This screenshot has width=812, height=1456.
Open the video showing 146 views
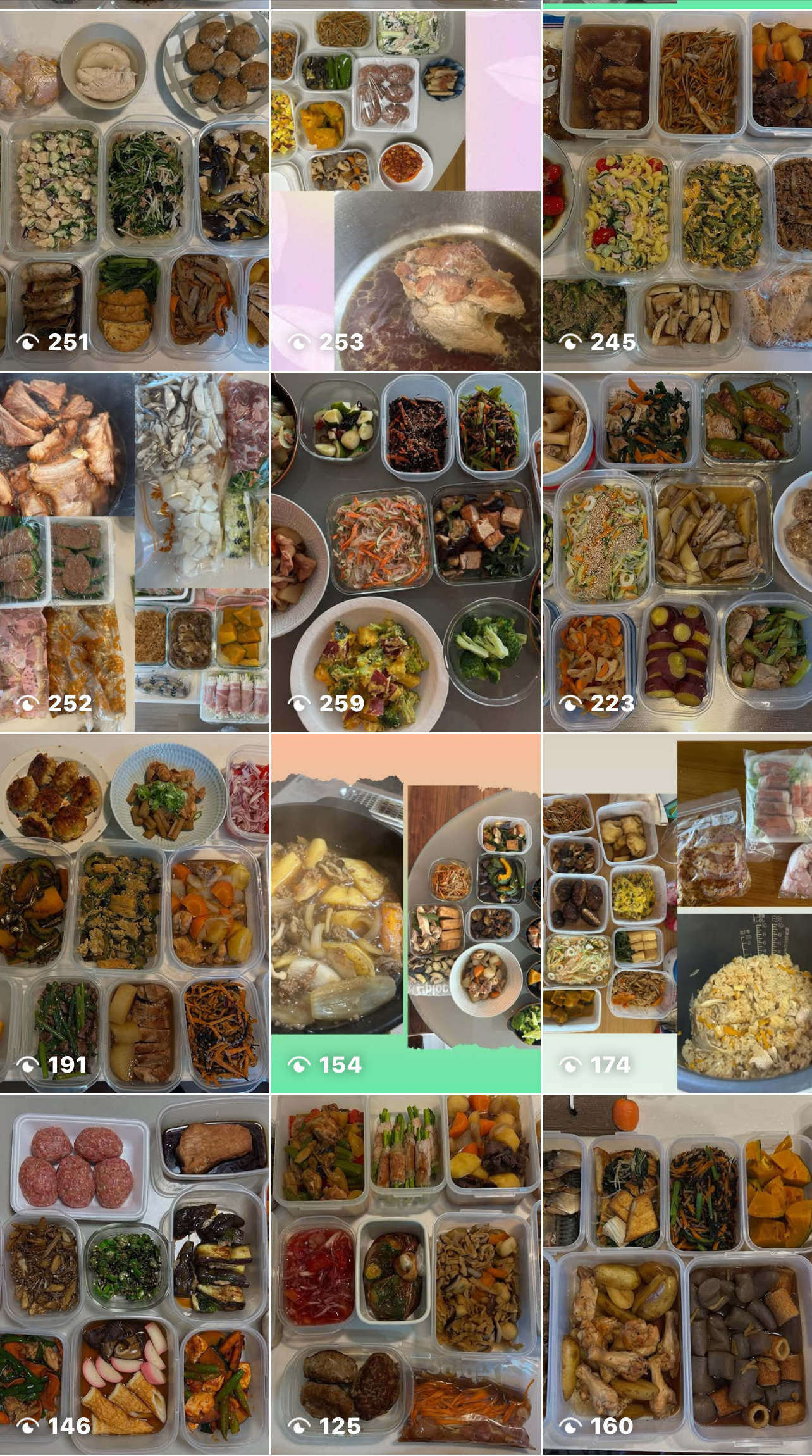point(135,1274)
